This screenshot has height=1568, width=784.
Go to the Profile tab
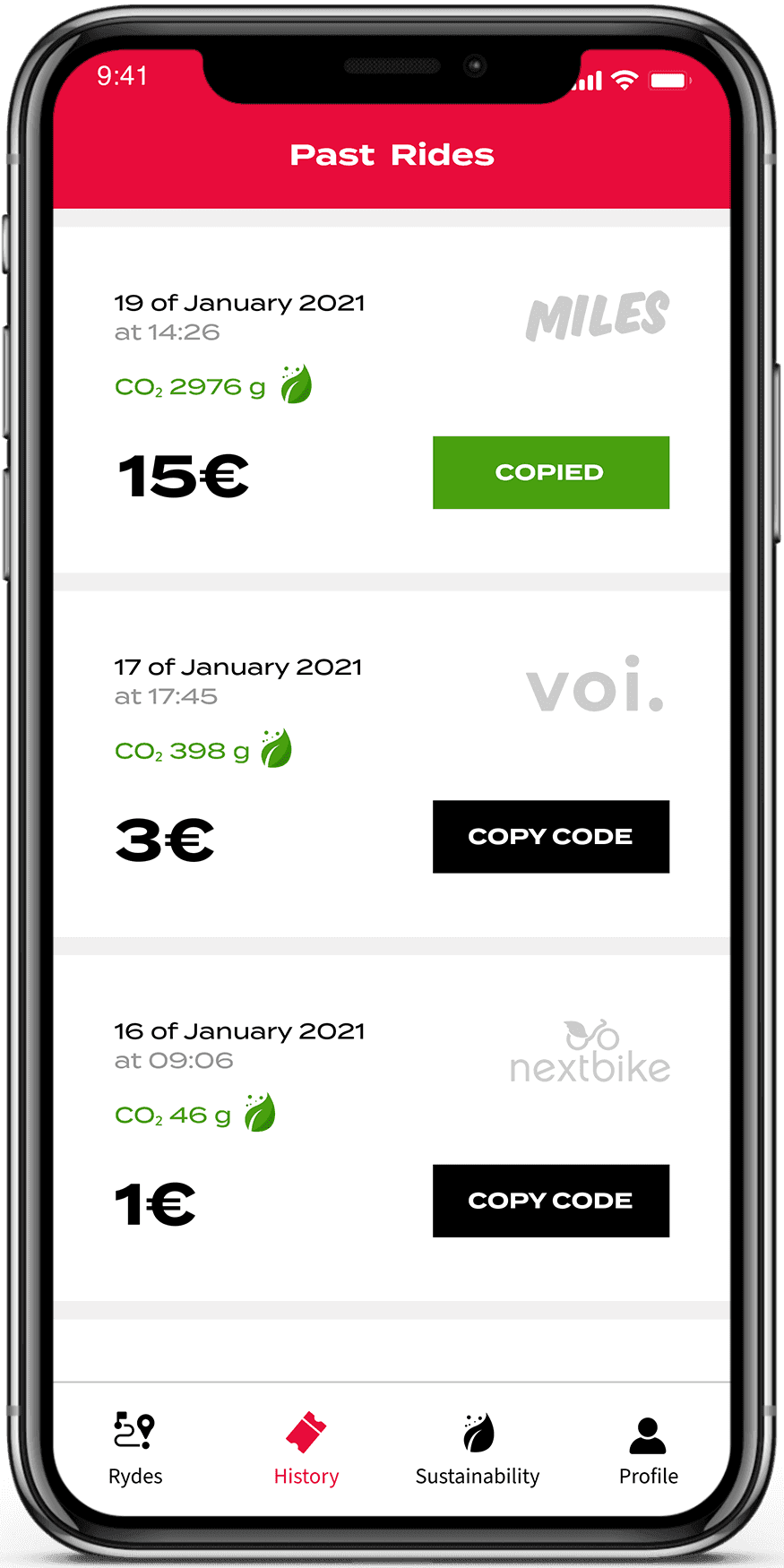648,1448
